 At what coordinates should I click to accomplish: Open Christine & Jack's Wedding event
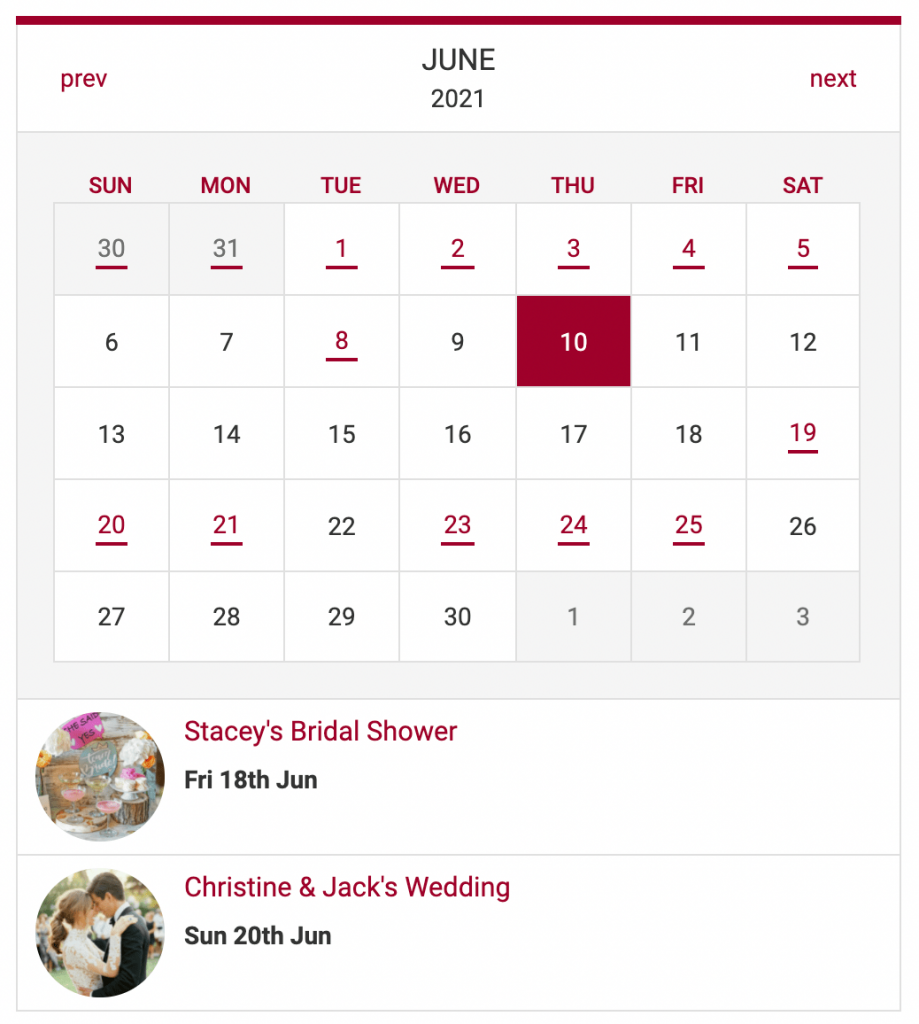(347, 887)
